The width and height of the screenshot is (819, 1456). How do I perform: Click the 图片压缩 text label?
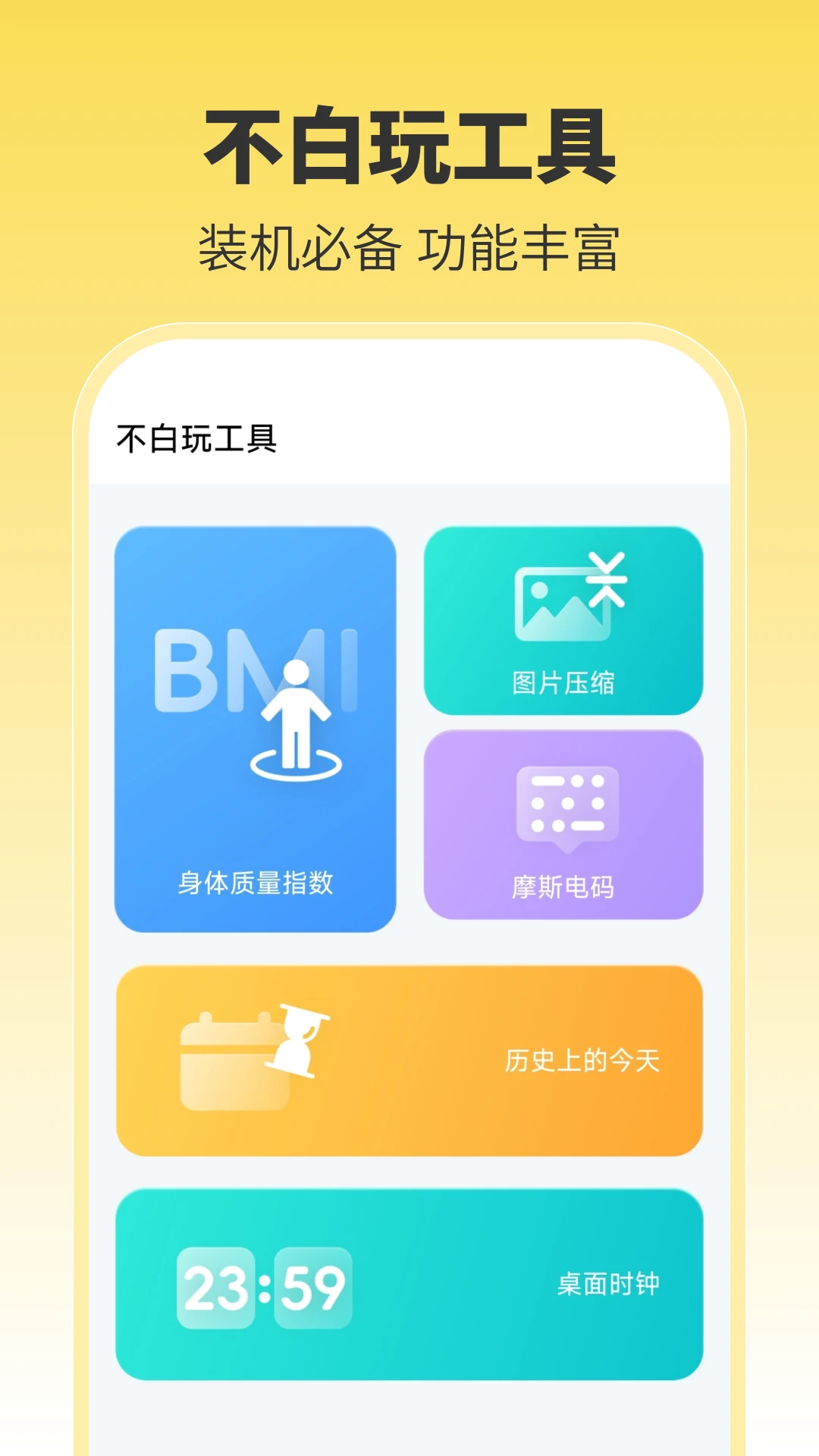(566, 682)
